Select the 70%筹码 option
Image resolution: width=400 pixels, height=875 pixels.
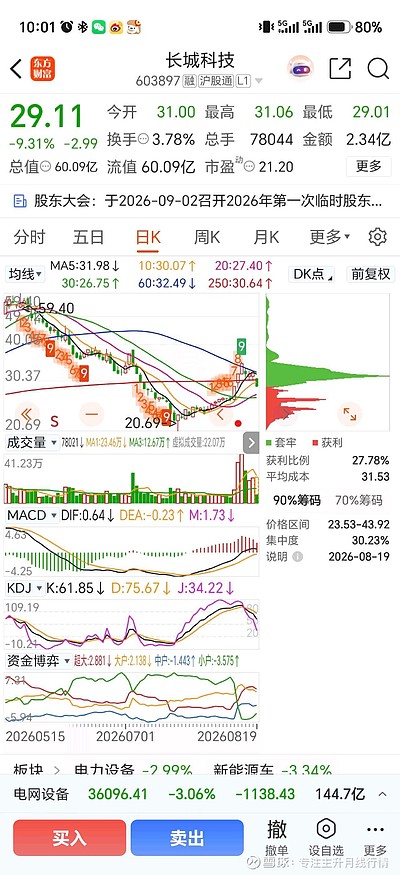coord(359,500)
